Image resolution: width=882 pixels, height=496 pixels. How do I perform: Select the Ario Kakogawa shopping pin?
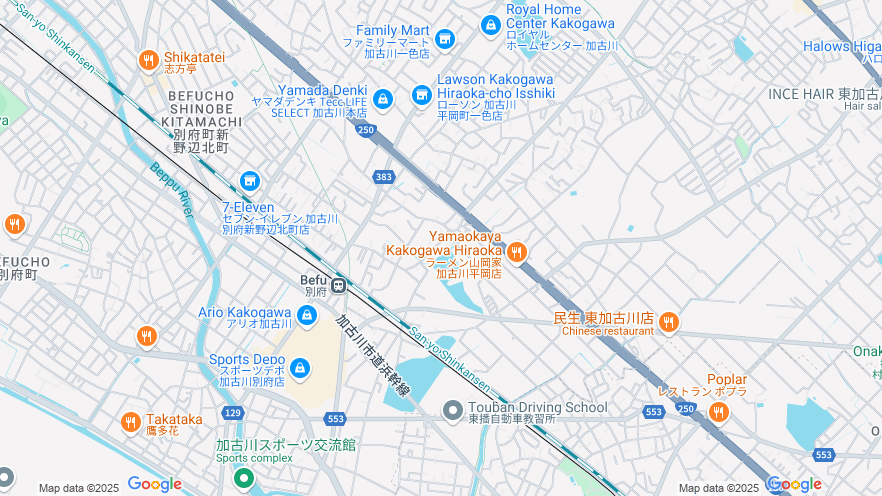tap(307, 317)
